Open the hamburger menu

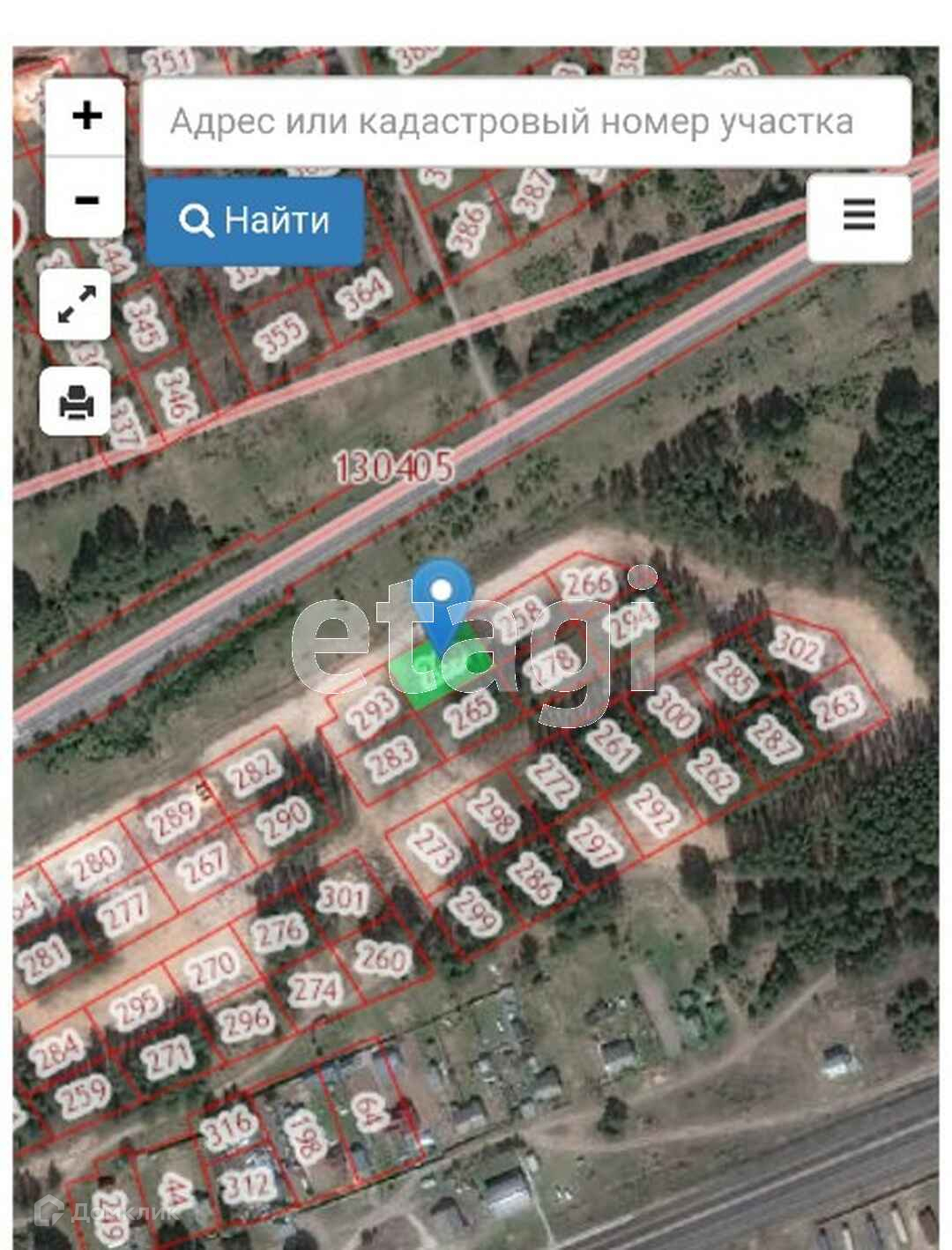tap(859, 217)
